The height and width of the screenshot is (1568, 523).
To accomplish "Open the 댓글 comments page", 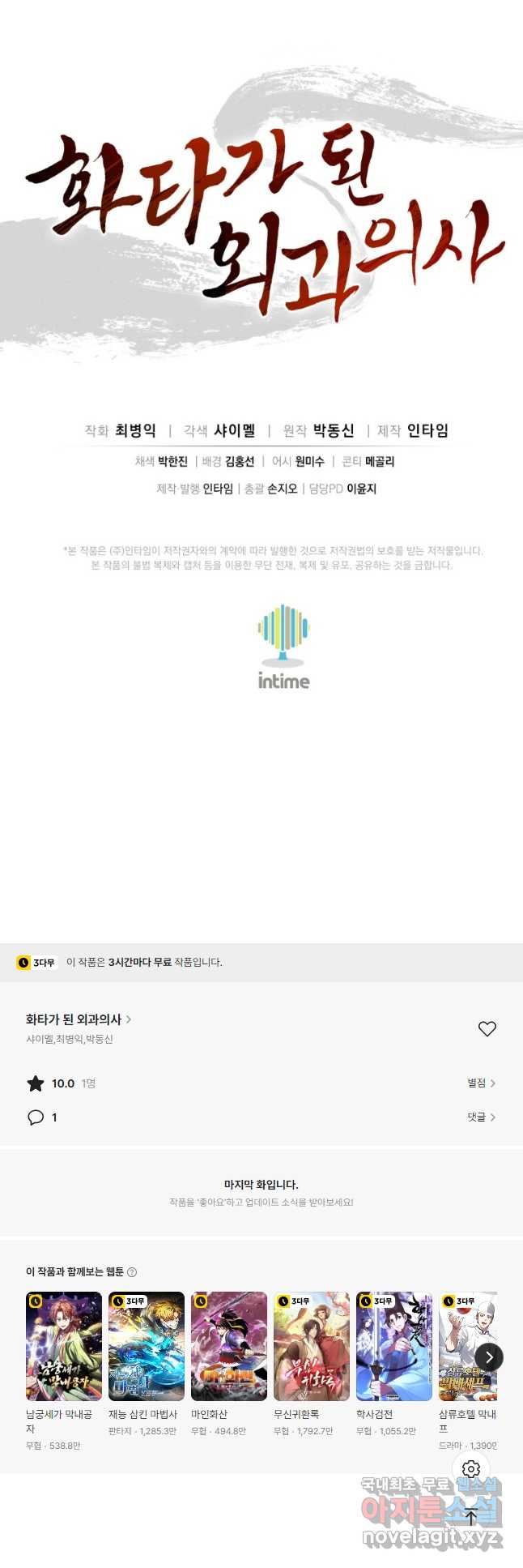I will coord(481,1117).
